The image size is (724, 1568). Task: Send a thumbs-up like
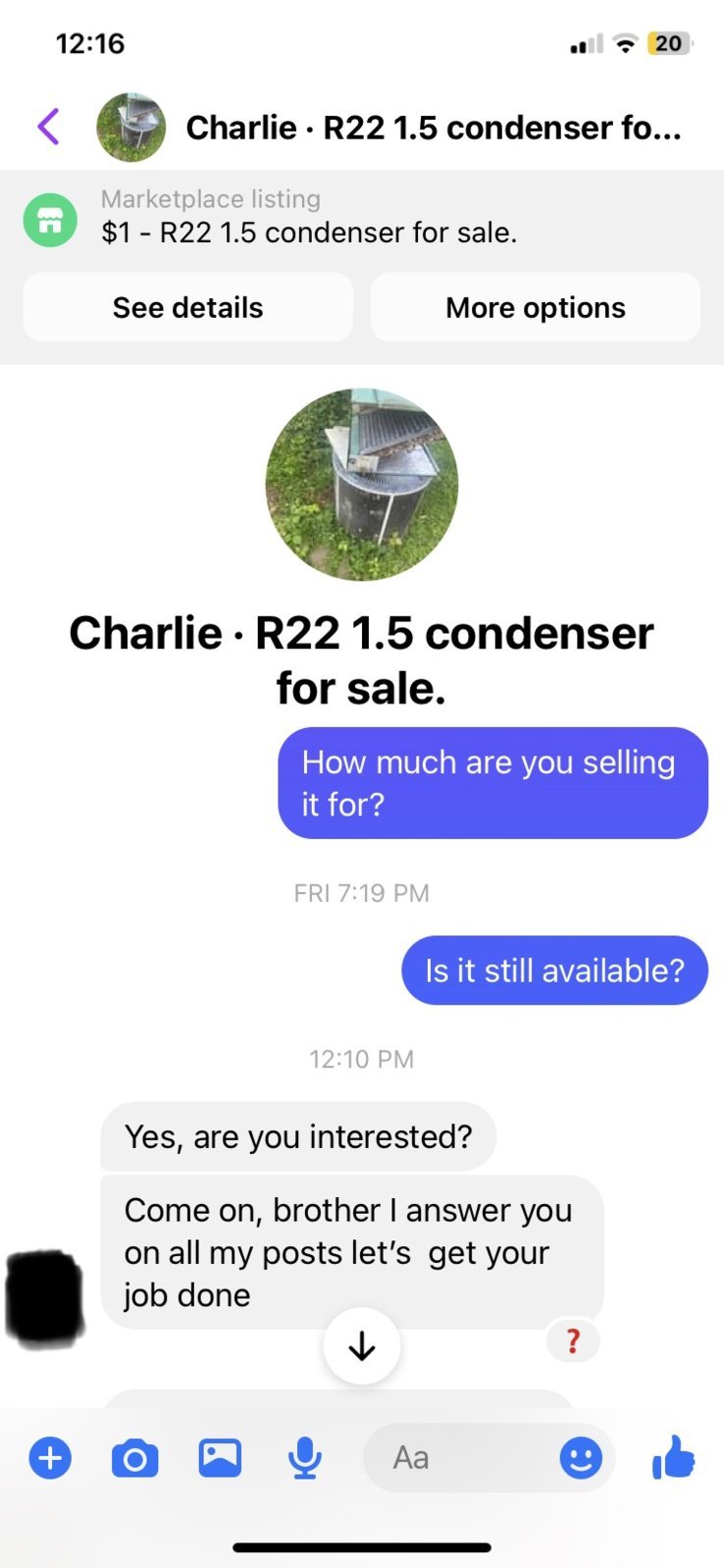(674, 1457)
